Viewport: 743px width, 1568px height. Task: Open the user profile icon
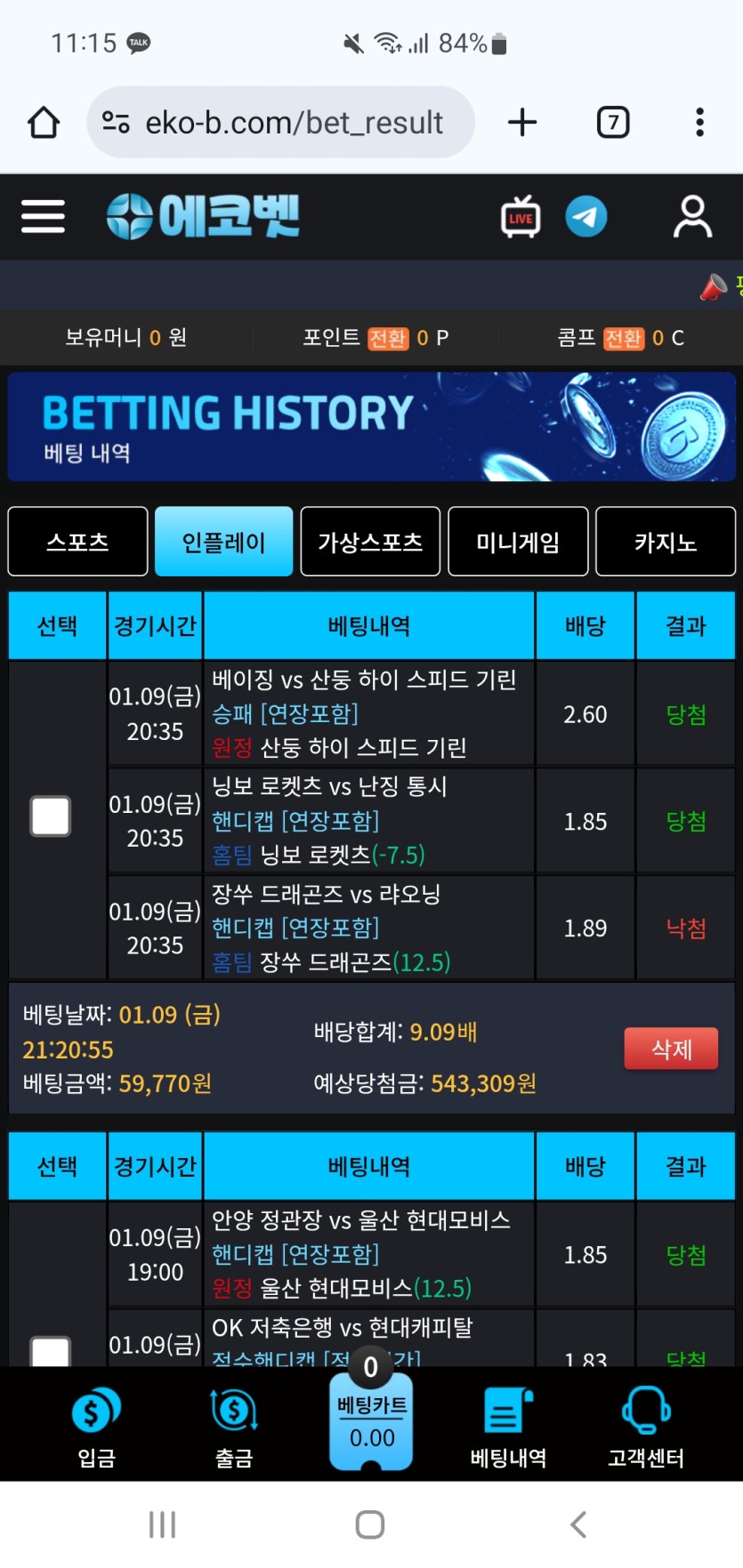pyautogui.click(x=692, y=217)
